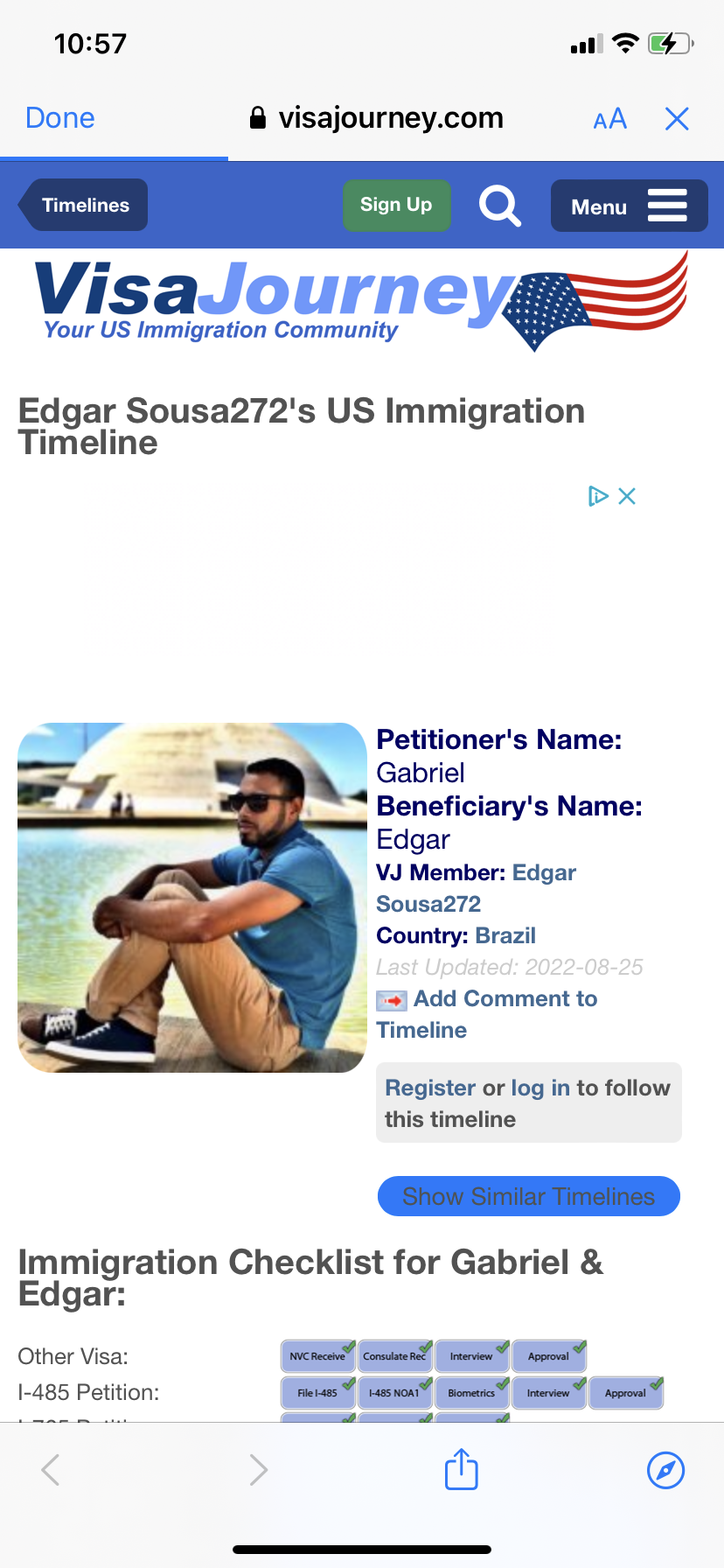The width and height of the screenshot is (724, 1568).
Task: Open the site search magnifier
Action: pos(500,206)
